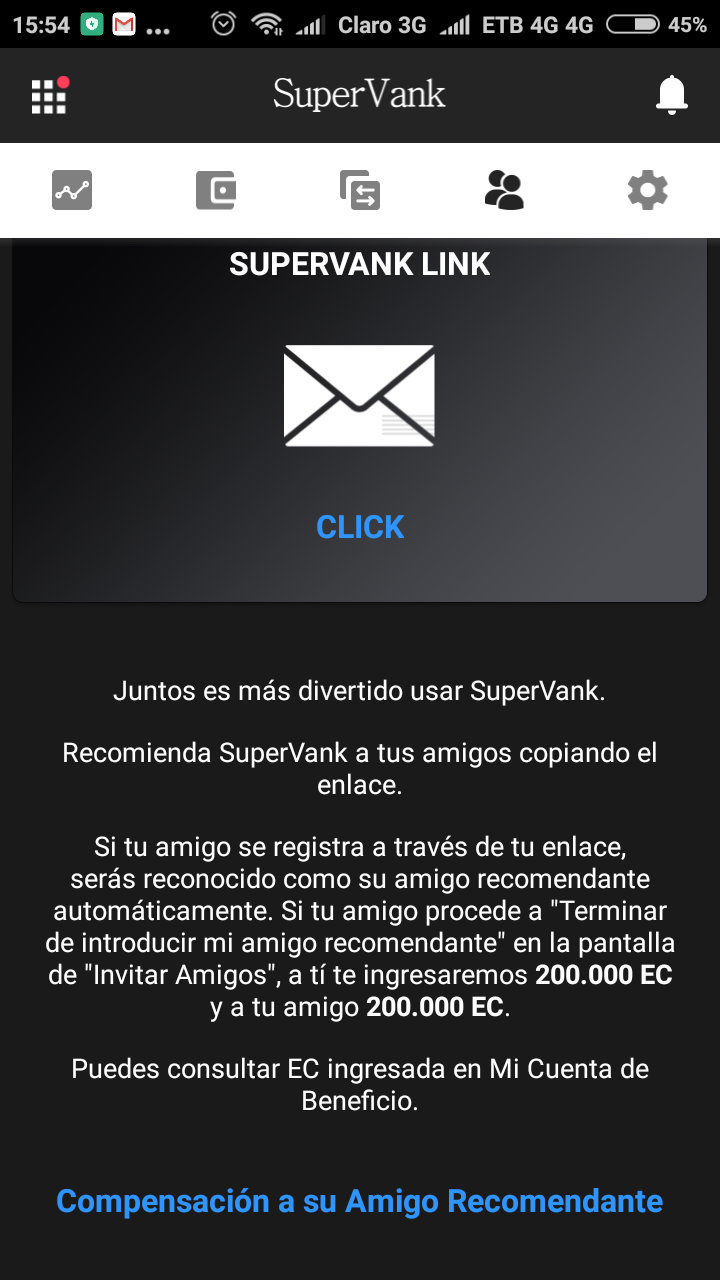Switch to the transfer exchange tab
This screenshot has height=1280, width=720.
pyautogui.click(x=360, y=190)
